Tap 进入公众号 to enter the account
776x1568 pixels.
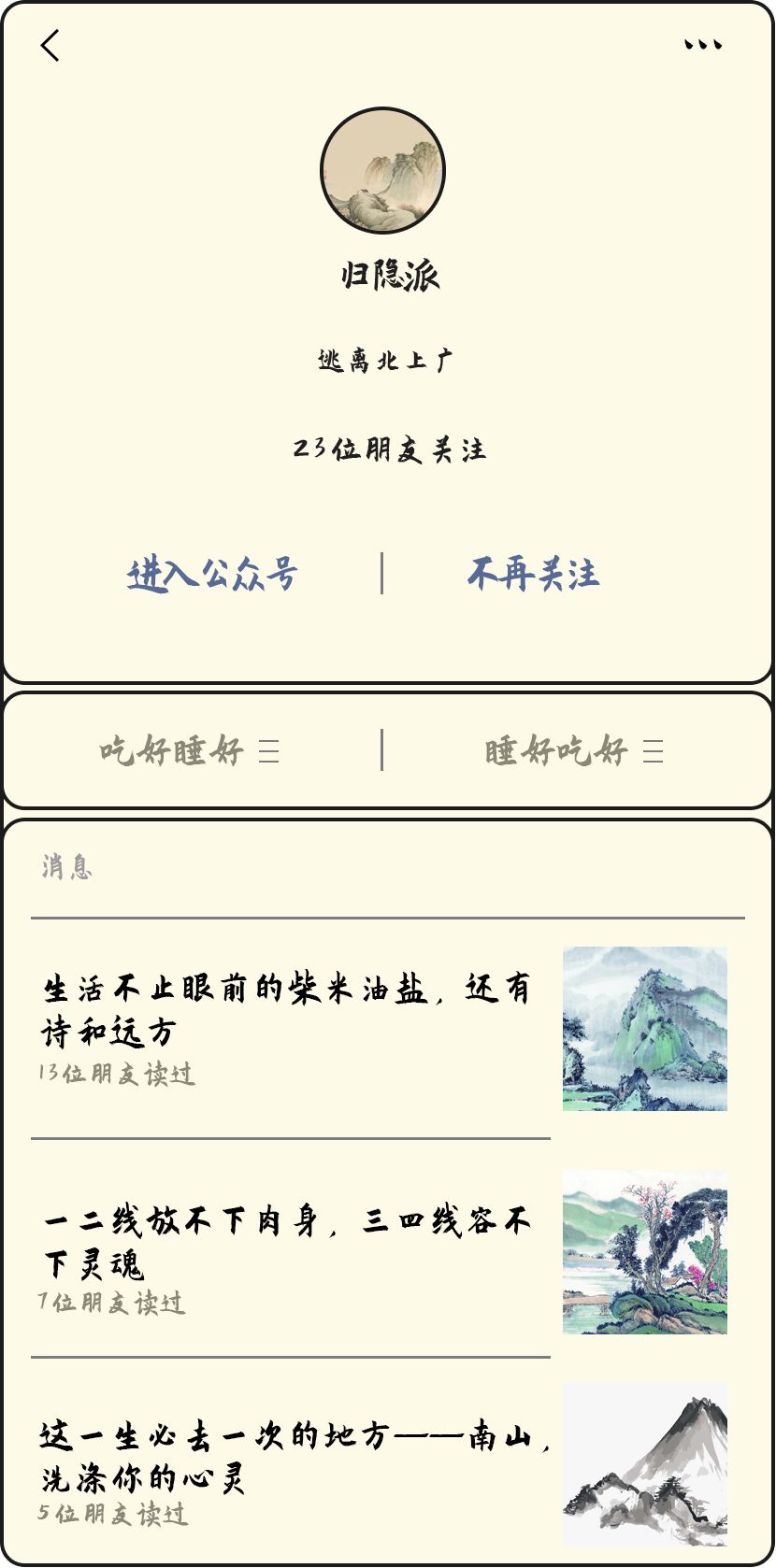pyautogui.click(x=212, y=574)
